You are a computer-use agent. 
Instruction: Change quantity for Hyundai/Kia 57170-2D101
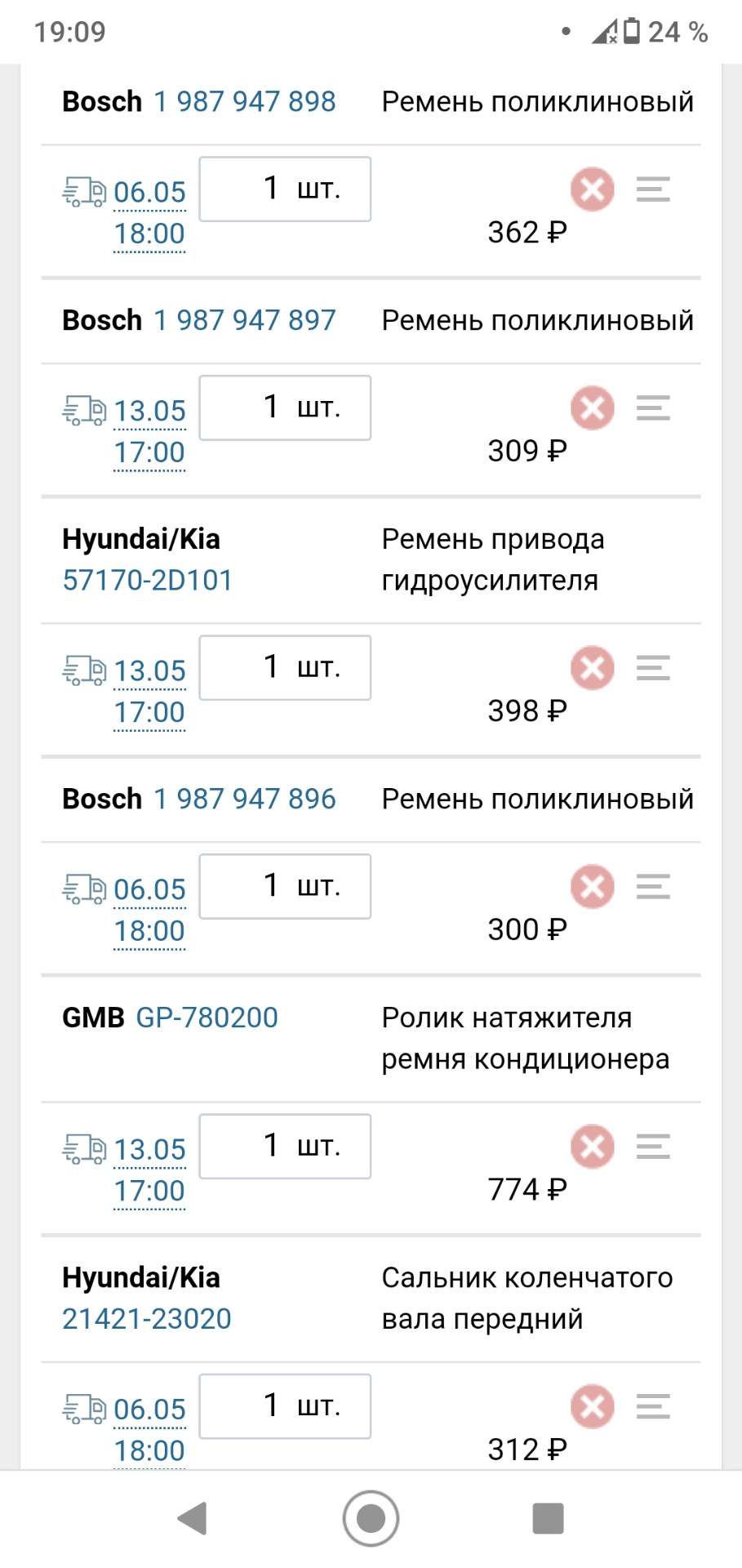(x=285, y=667)
